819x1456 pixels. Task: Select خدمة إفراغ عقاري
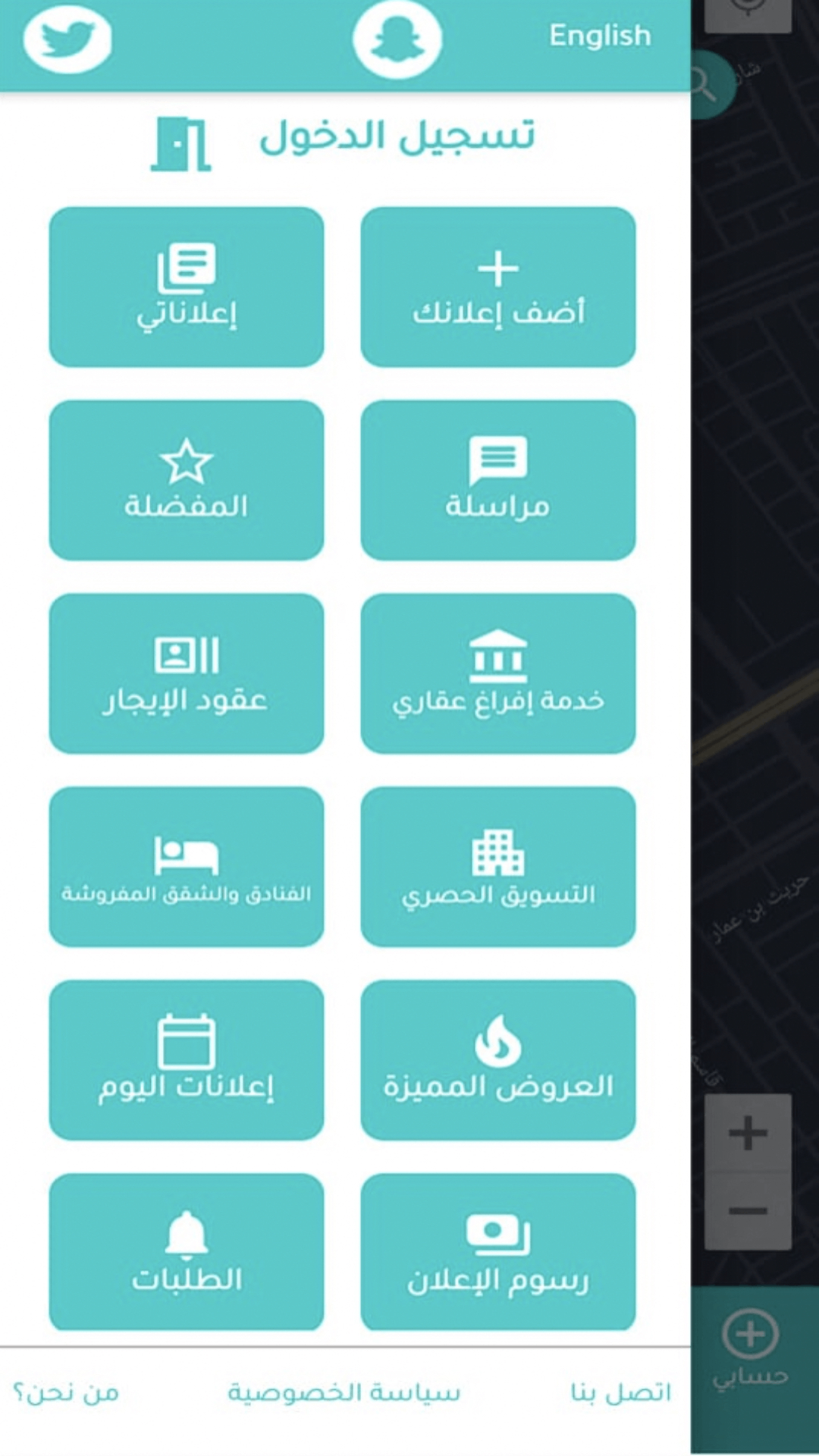pyautogui.click(x=497, y=674)
